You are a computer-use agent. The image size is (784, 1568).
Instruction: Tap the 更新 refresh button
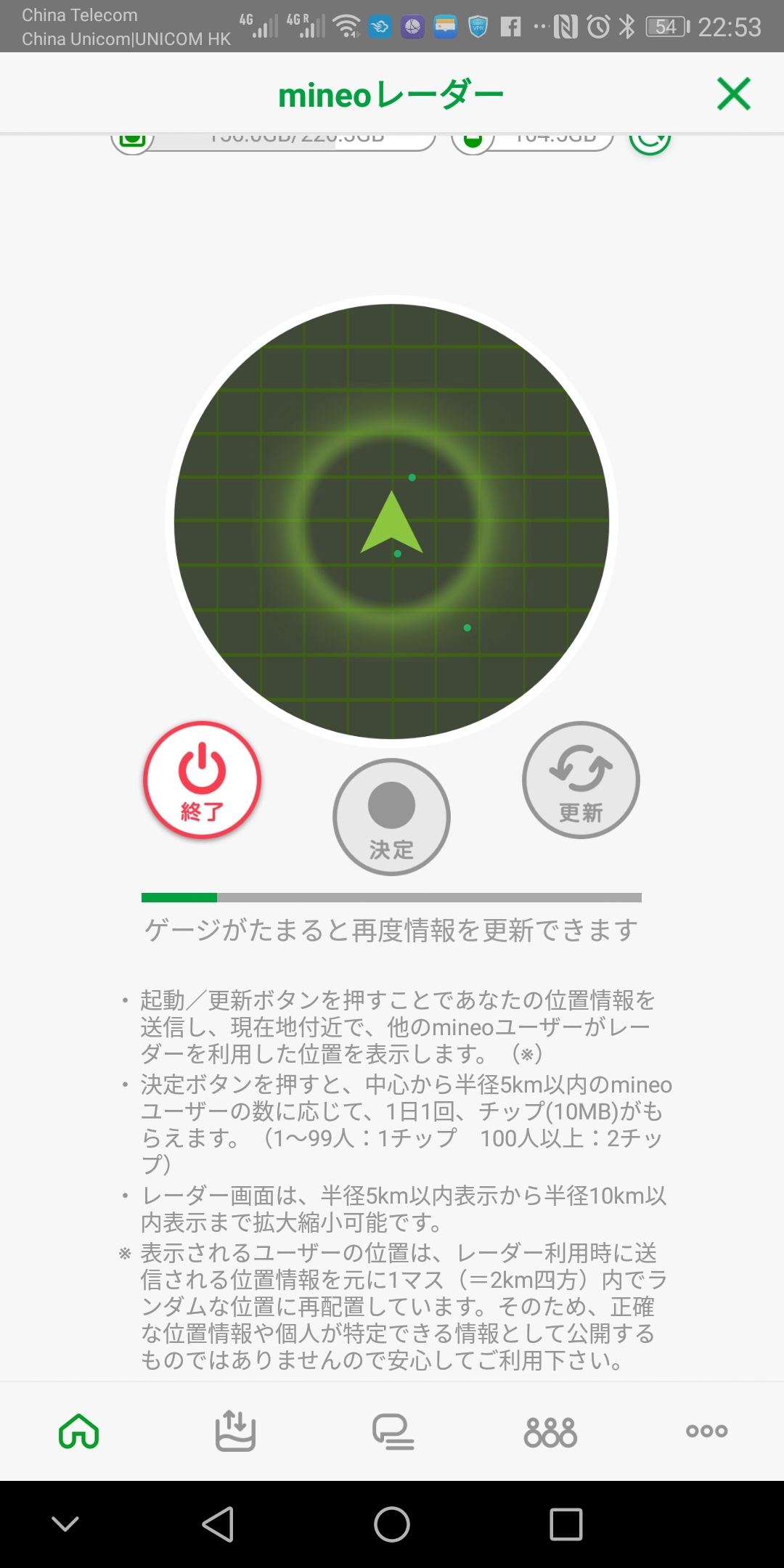point(581,780)
